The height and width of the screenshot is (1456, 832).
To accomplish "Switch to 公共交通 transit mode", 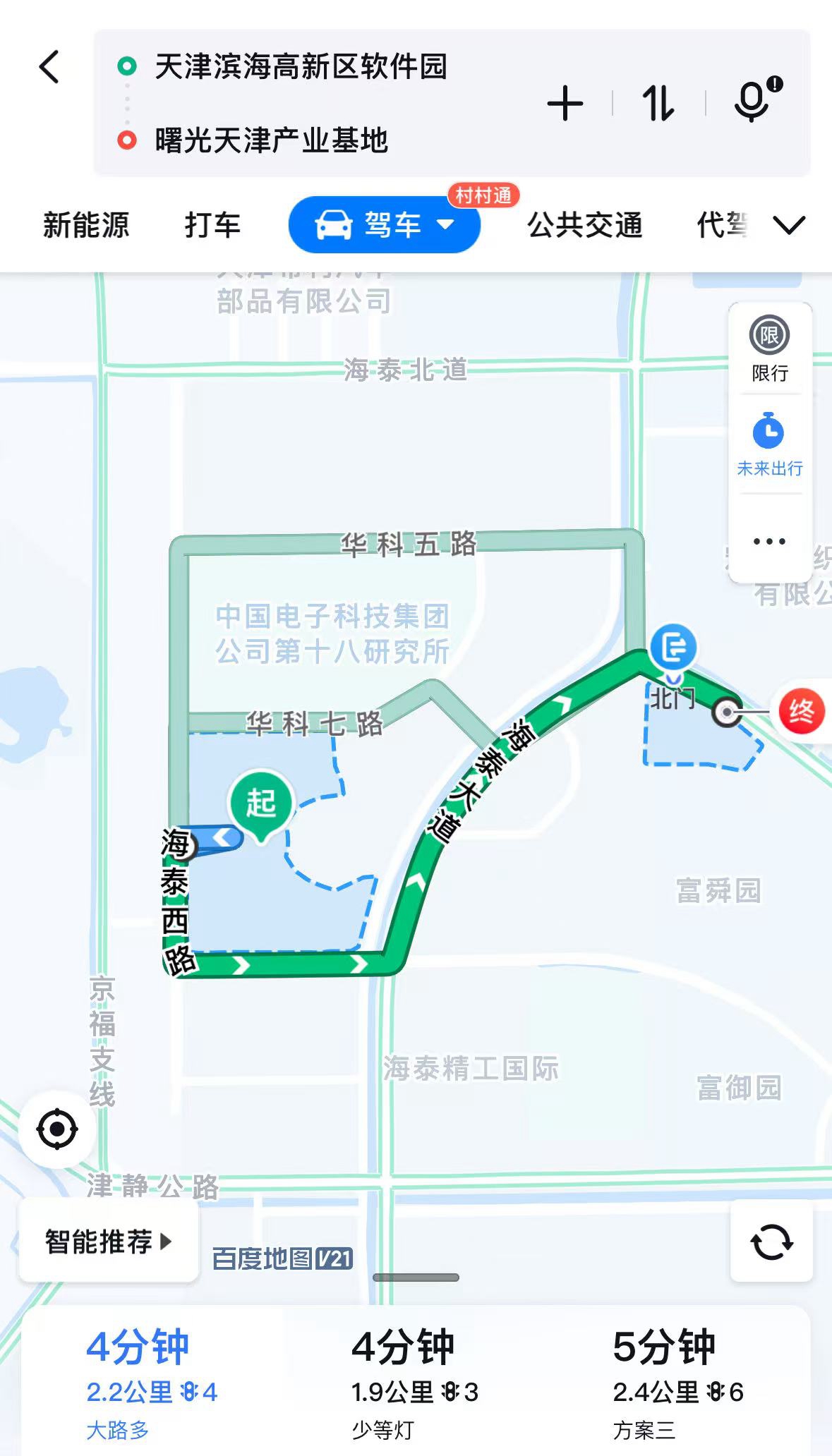I will click(x=585, y=226).
